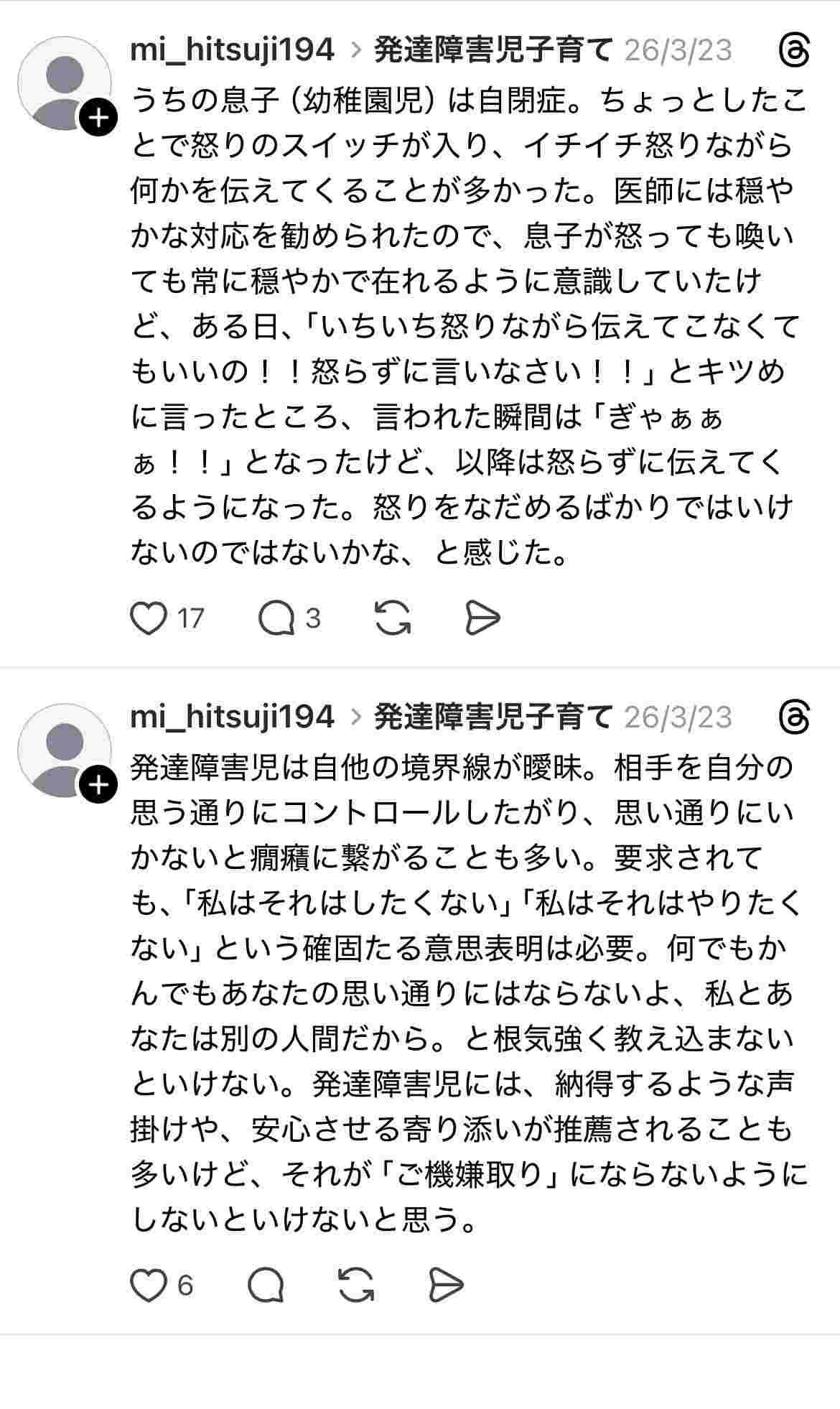Like the post with 17 likes

(x=149, y=618)
